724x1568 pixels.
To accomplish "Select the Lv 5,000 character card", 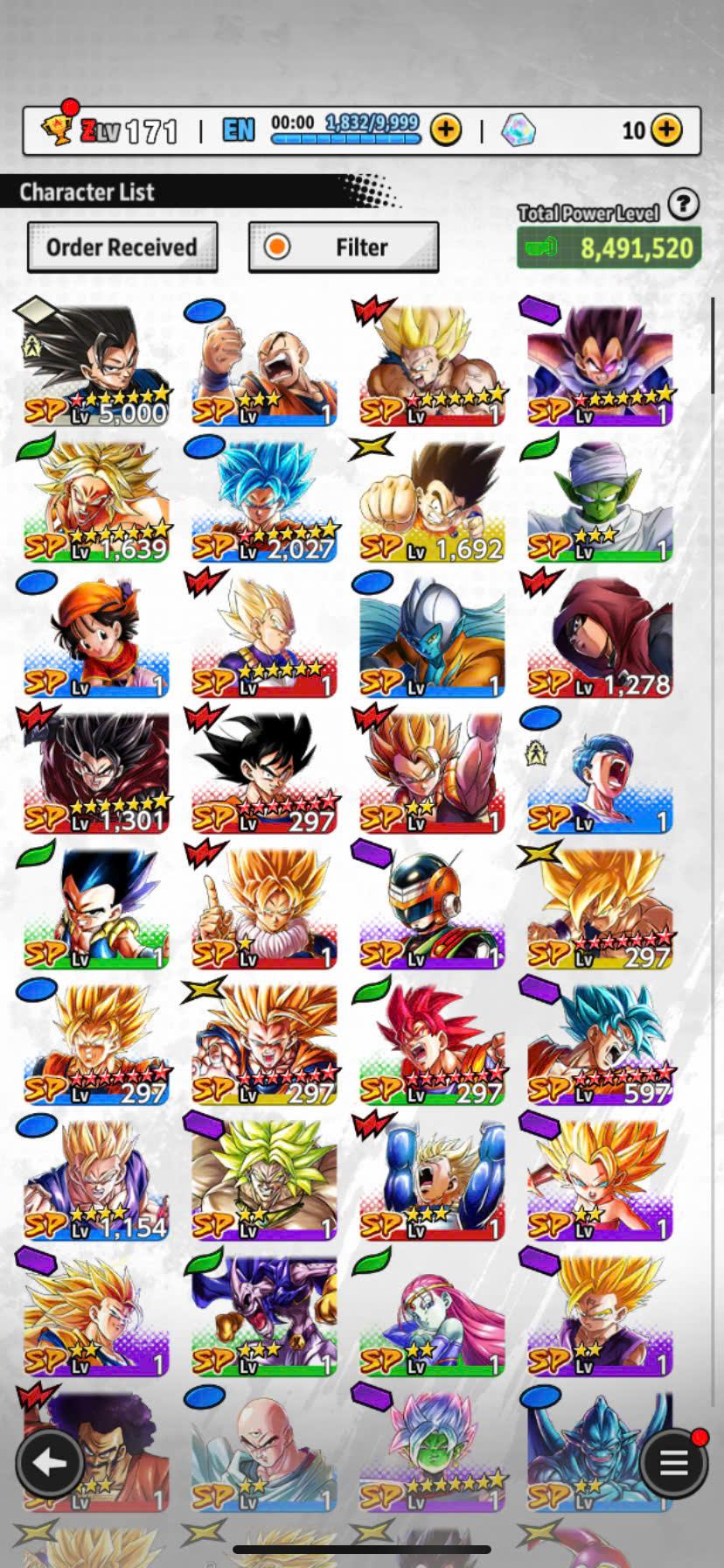I will 96,365.
